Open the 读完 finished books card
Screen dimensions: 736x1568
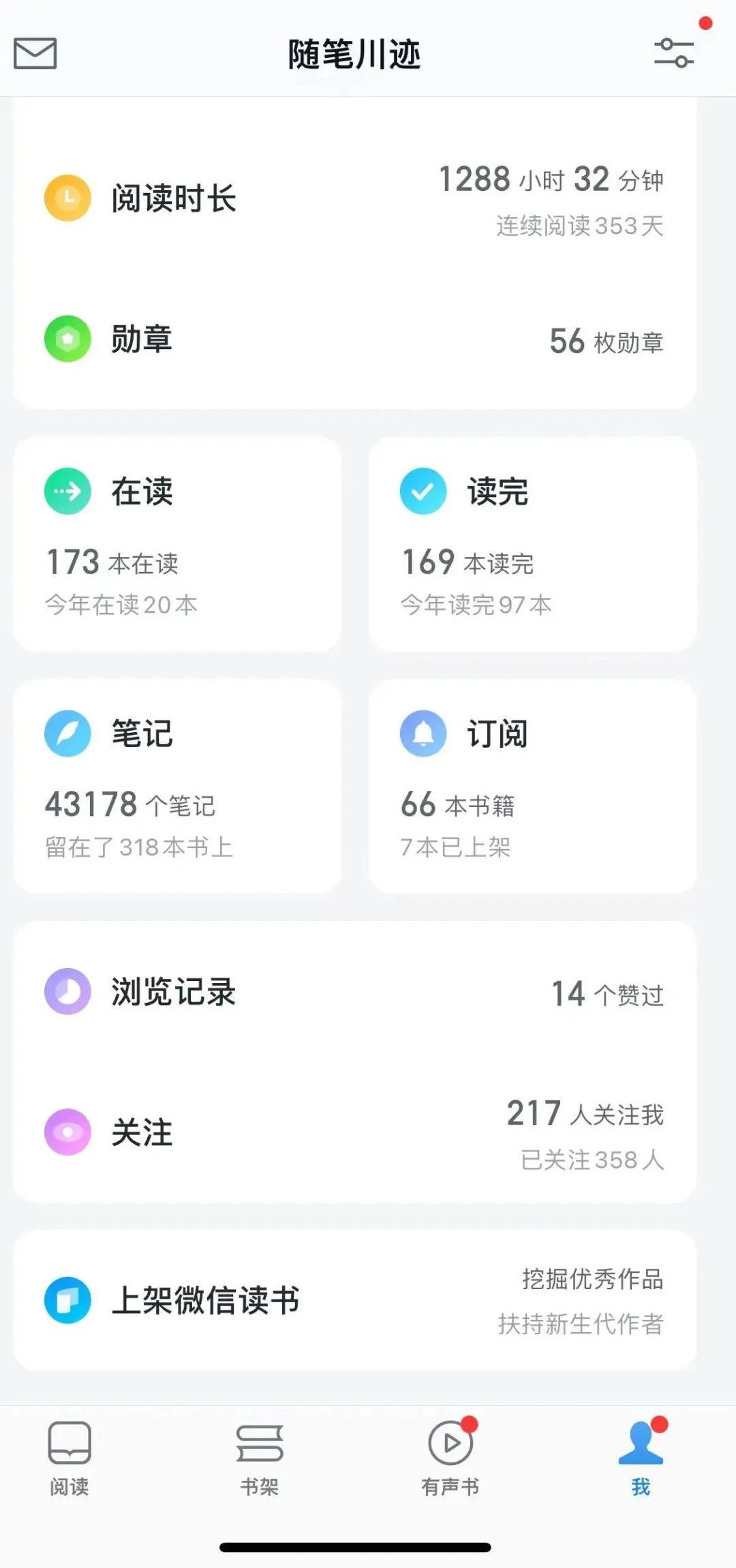[532, 544]
